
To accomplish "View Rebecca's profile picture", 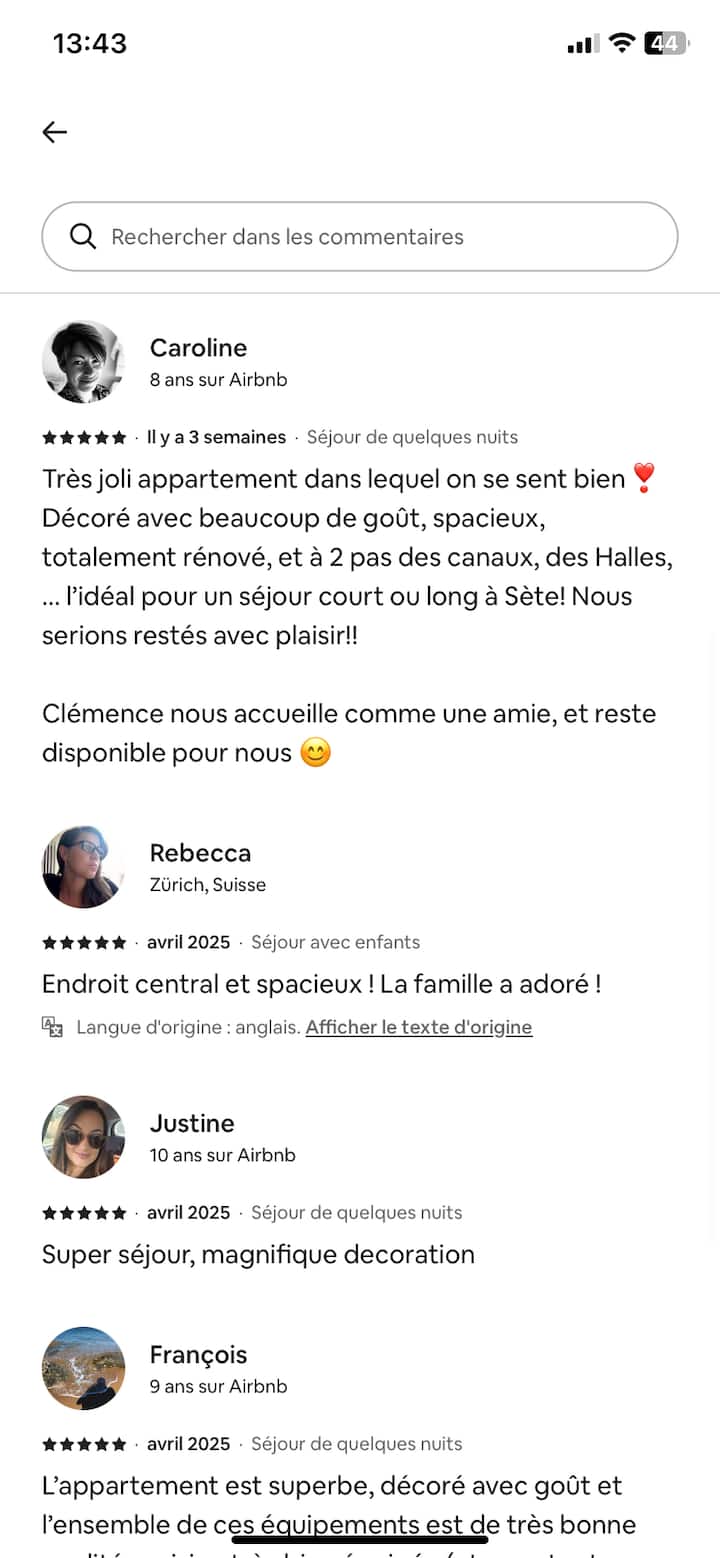I will click(x=83, y=867).
